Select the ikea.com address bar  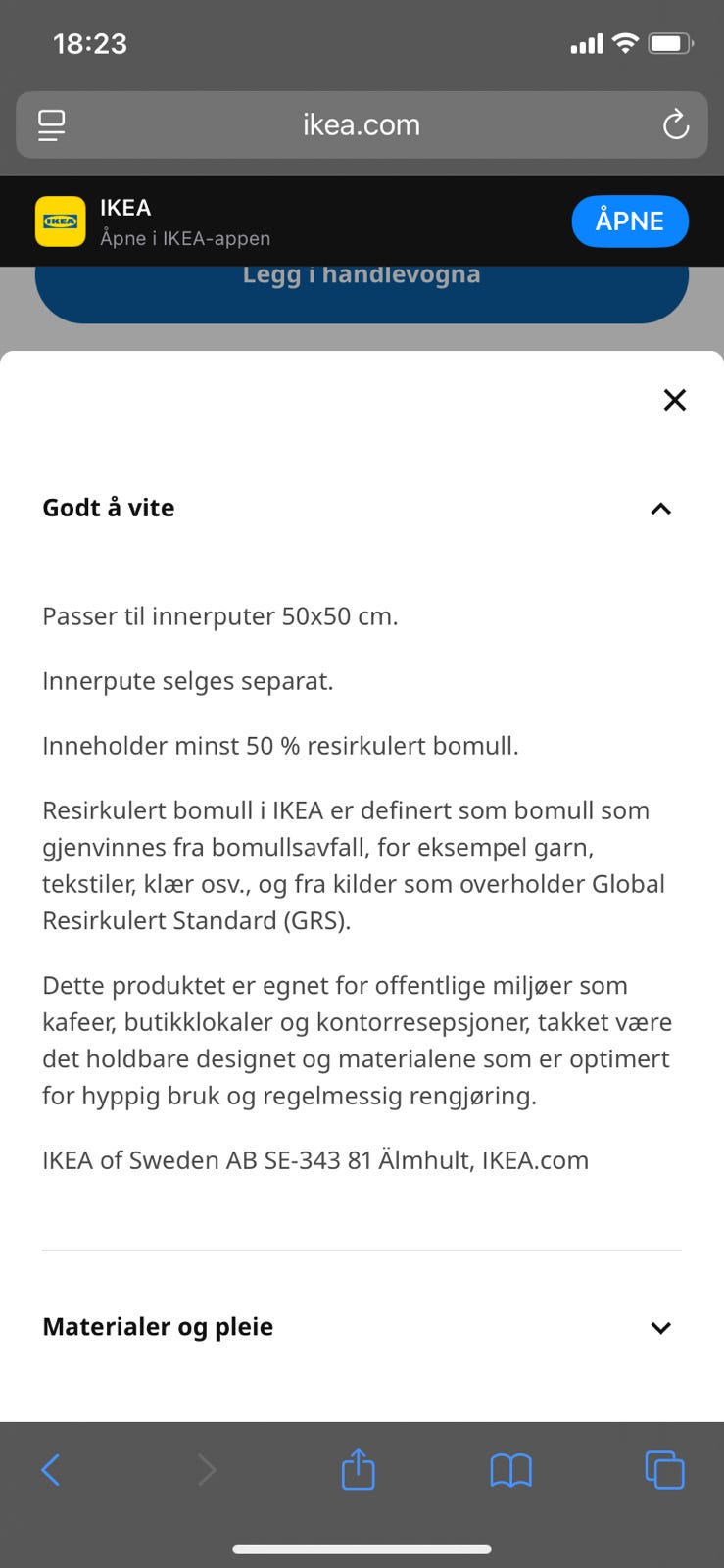362,124
